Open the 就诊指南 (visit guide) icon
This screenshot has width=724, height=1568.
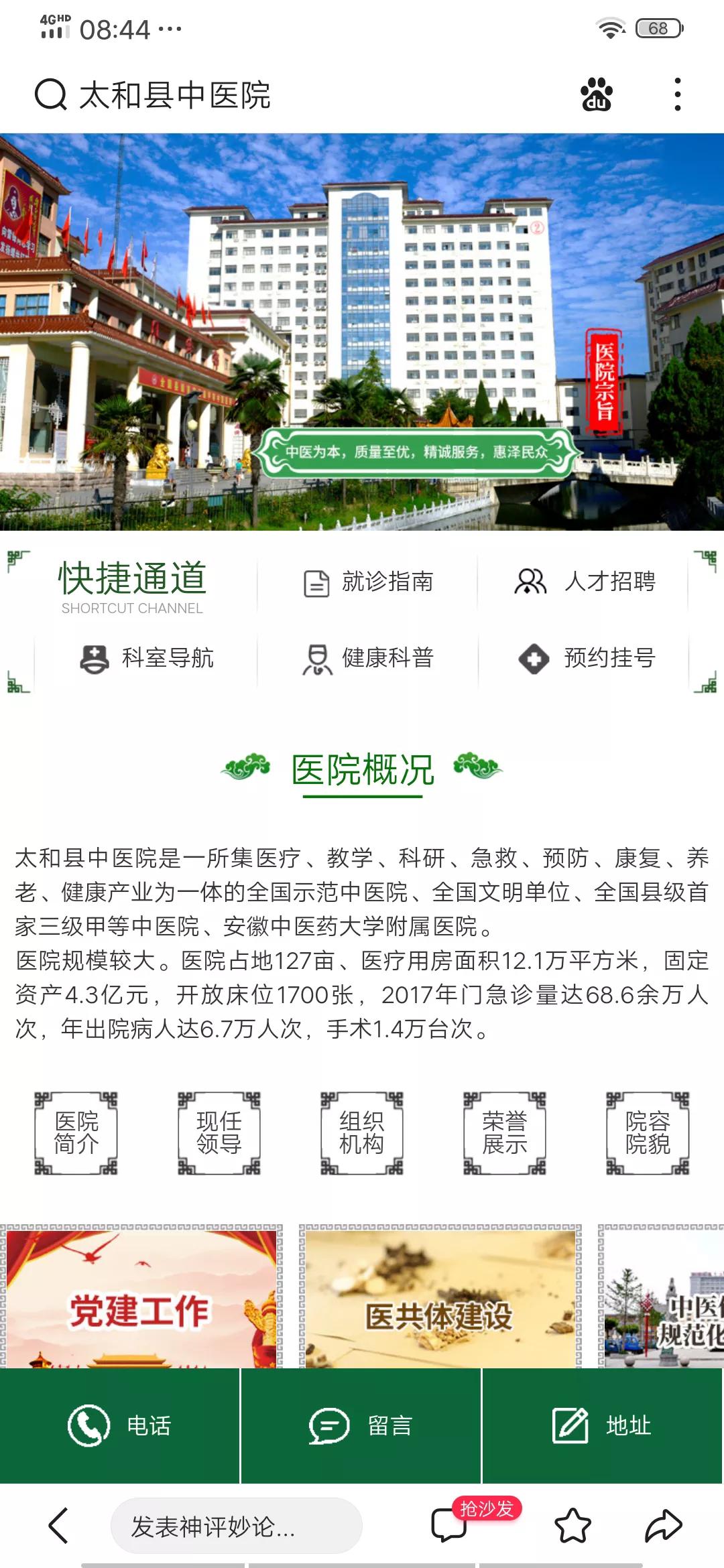[x=372, y=583]
